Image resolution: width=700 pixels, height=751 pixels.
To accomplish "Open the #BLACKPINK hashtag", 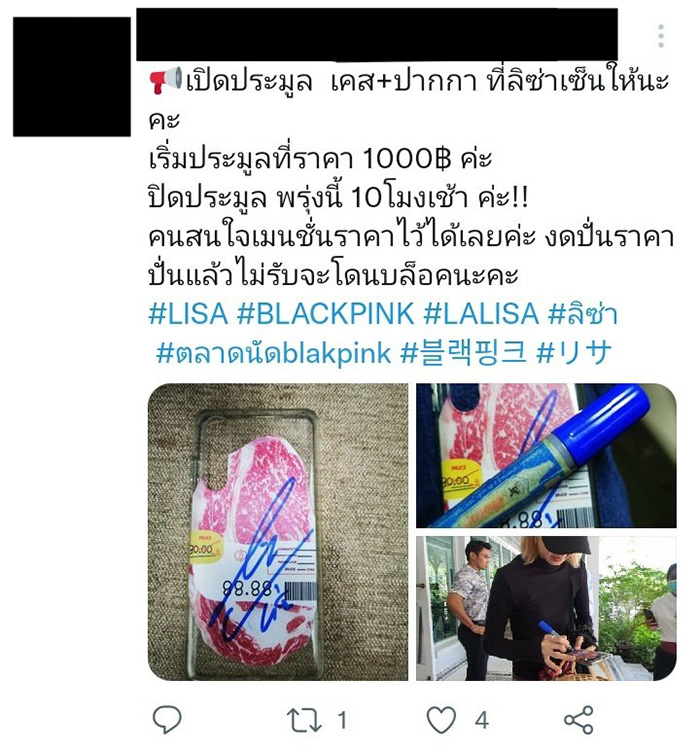I will coord(325,314).
